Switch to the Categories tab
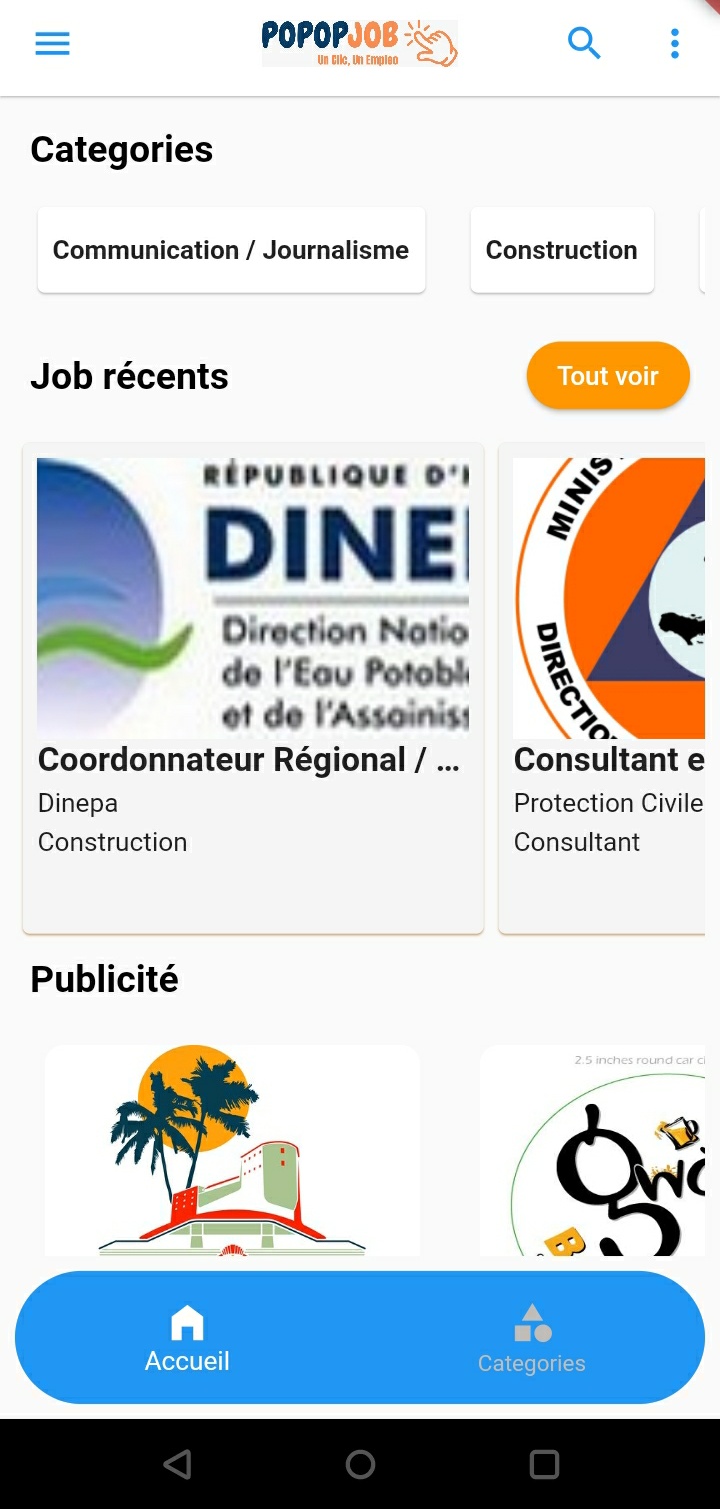 click(x=532, y=1338)
